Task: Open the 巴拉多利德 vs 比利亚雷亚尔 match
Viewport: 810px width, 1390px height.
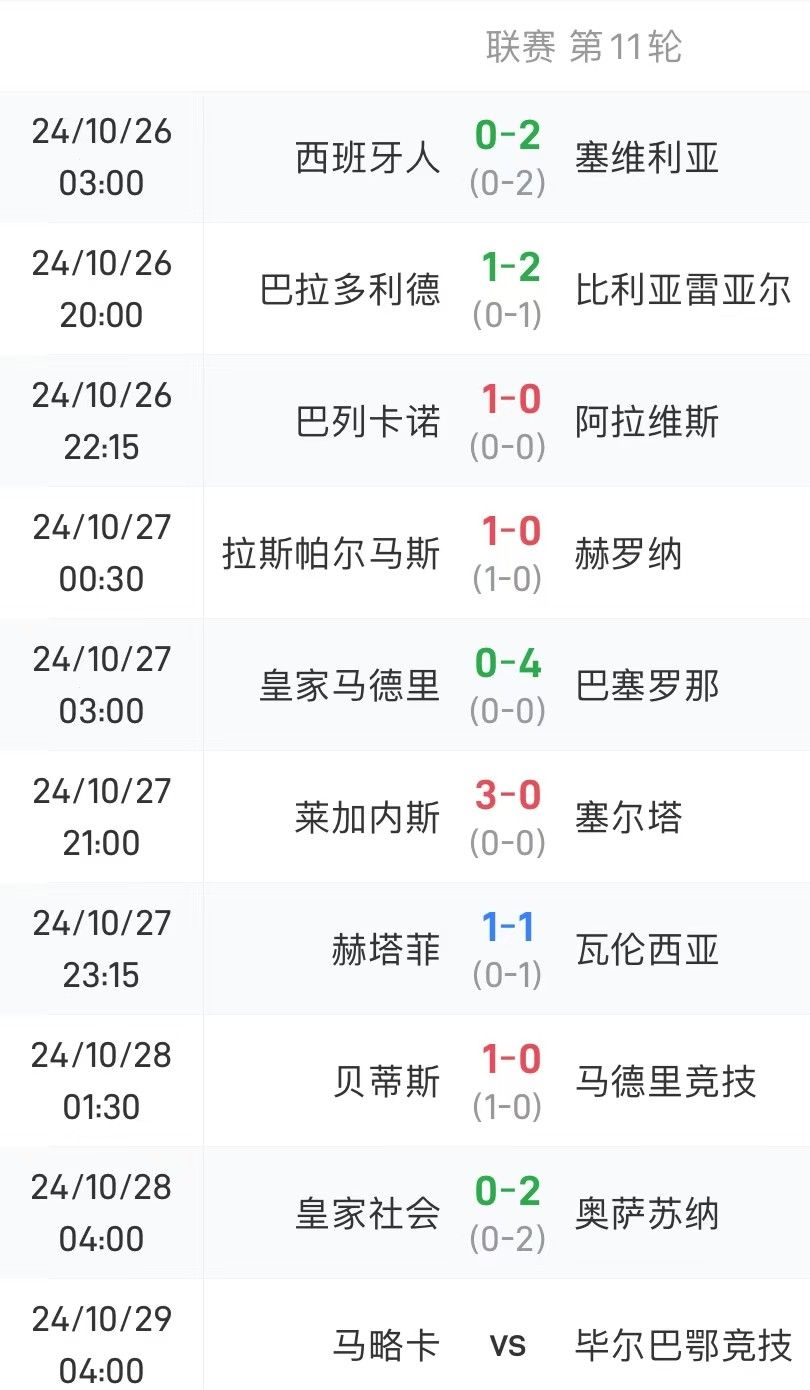Action: coord(507,290)
